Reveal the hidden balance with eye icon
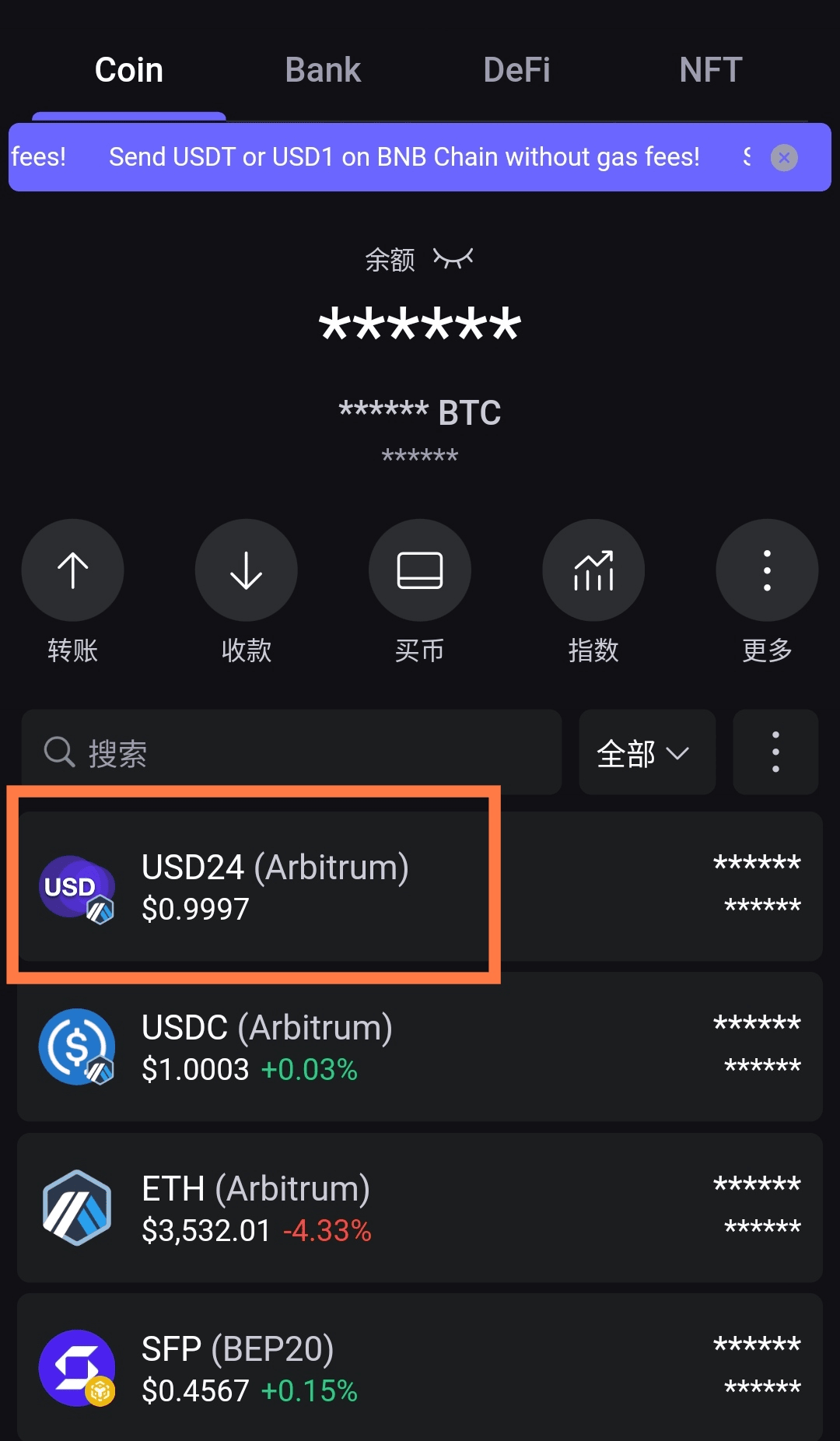The image size is (840, 1441). 453,258
